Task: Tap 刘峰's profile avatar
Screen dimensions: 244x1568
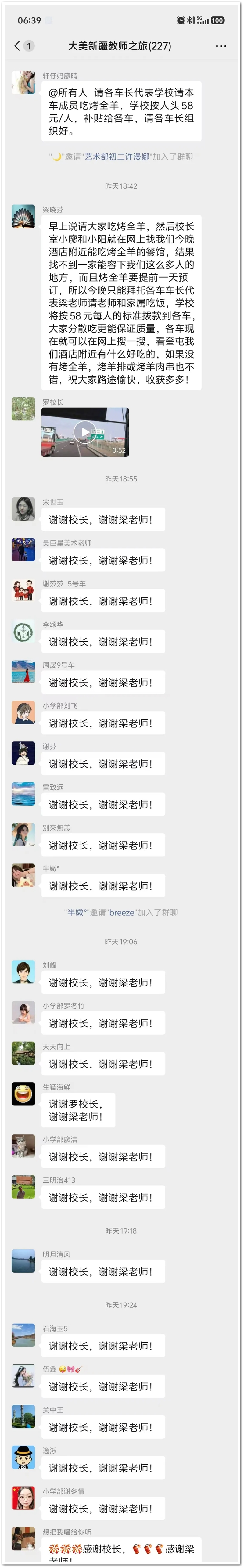Action: 23,972
